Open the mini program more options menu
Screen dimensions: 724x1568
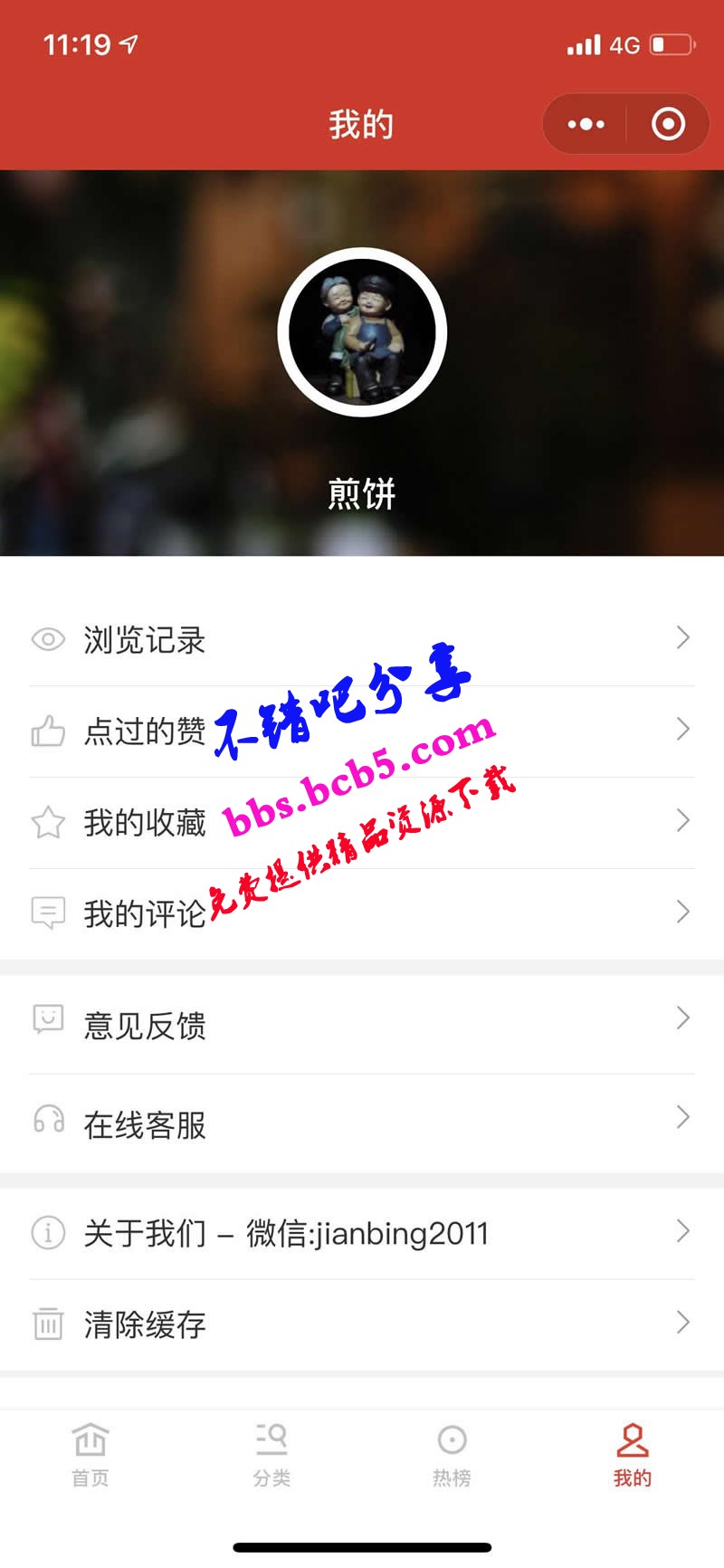[x=586, y=124]
